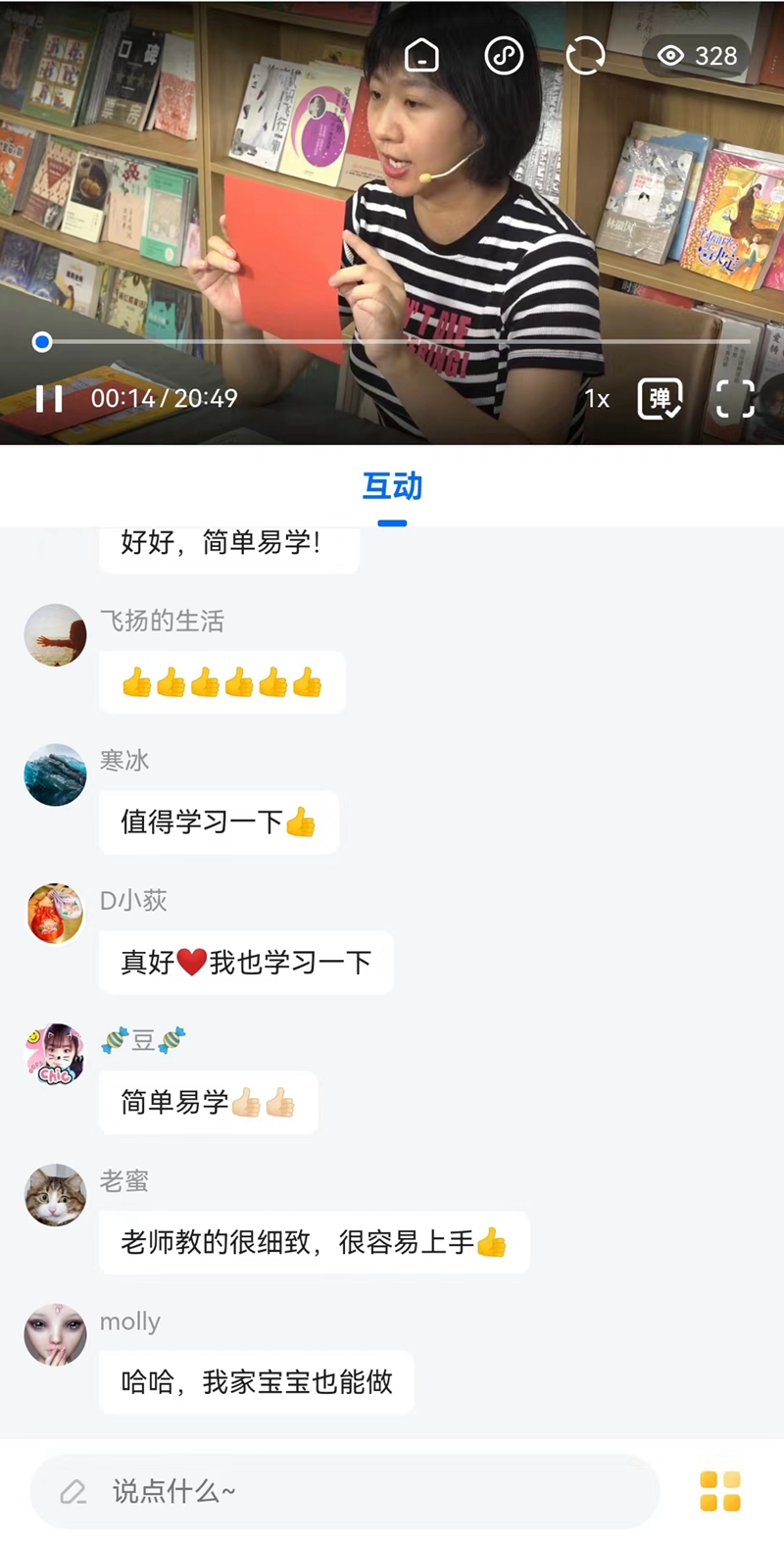This screenshot has height=1544, width=784.
Task: Open the 1x playback speed selector
Action: coord(597,399)
